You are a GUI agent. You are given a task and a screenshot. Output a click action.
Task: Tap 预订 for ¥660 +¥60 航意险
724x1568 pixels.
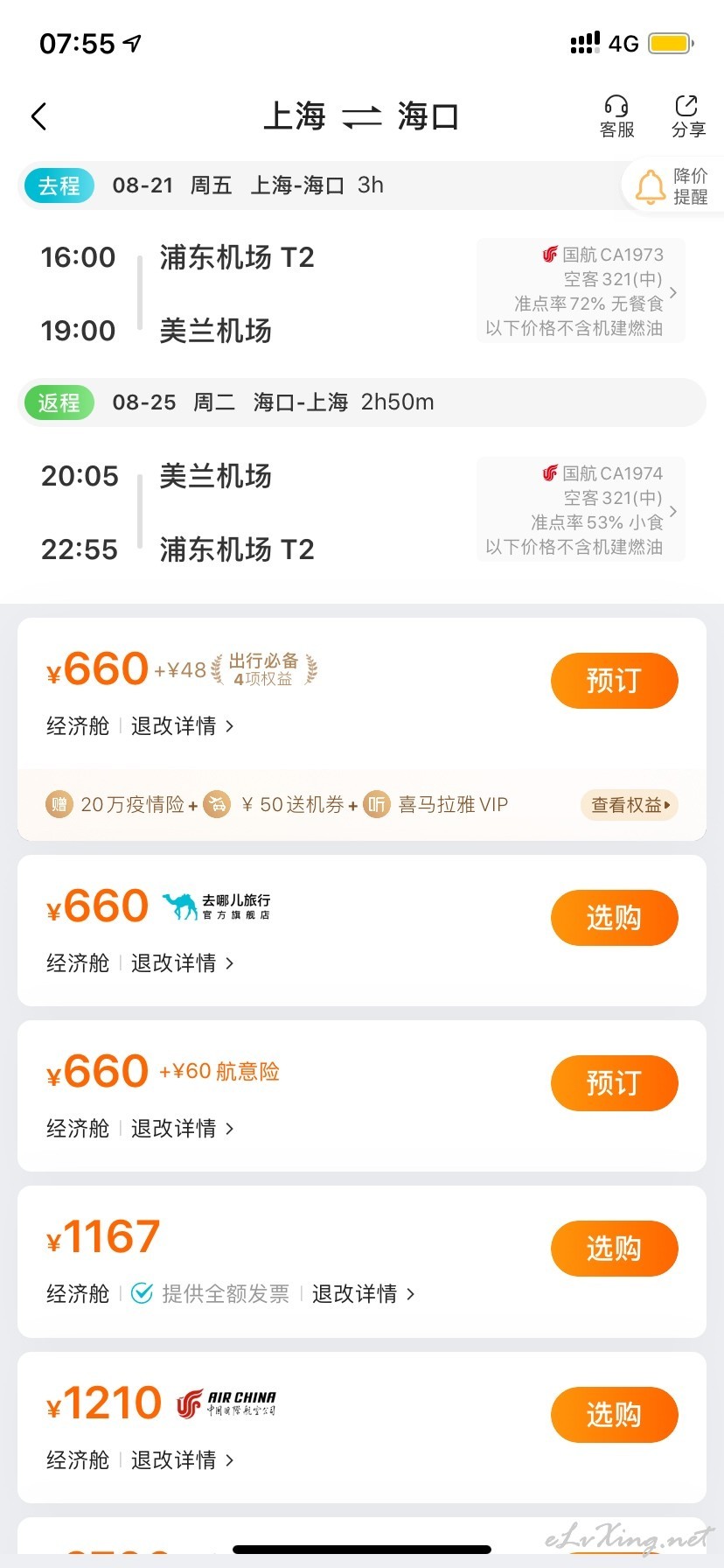pos(614,1083)
